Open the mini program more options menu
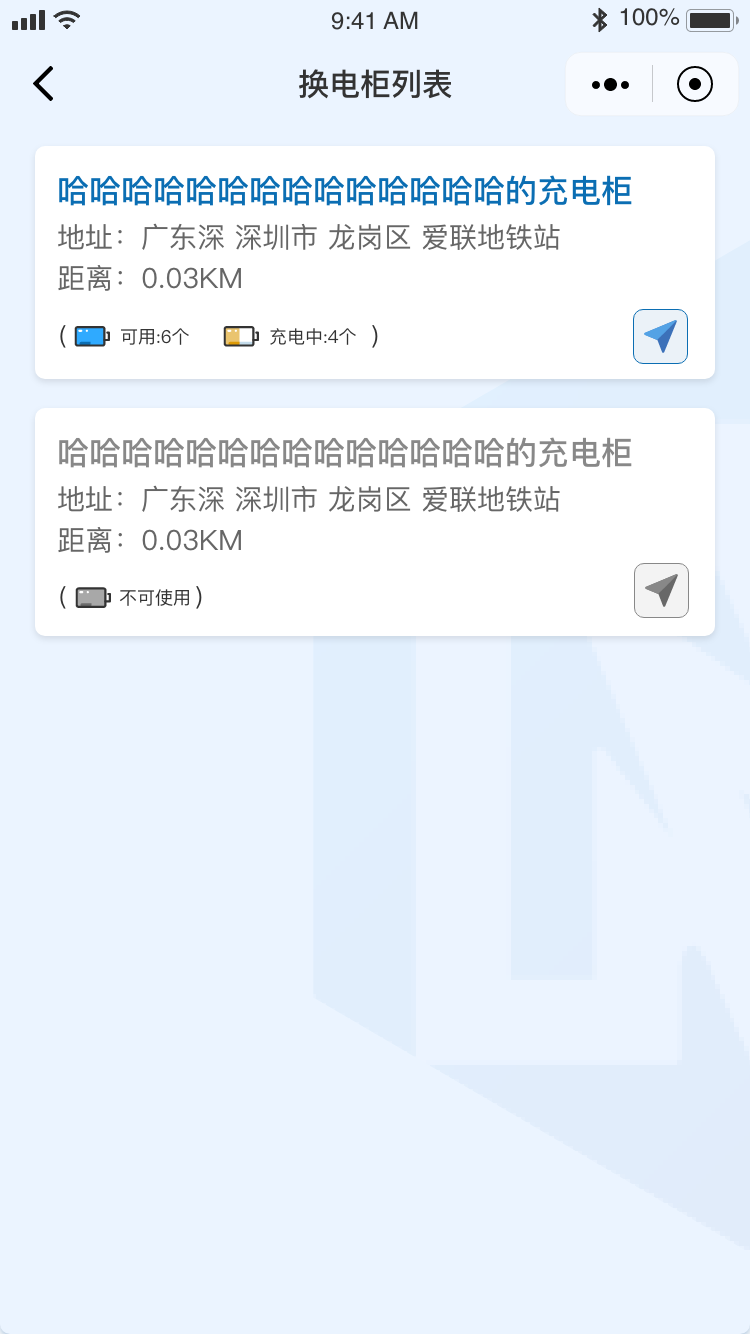The height and width of the screenshot is (1334, 750). pos(610,85)
